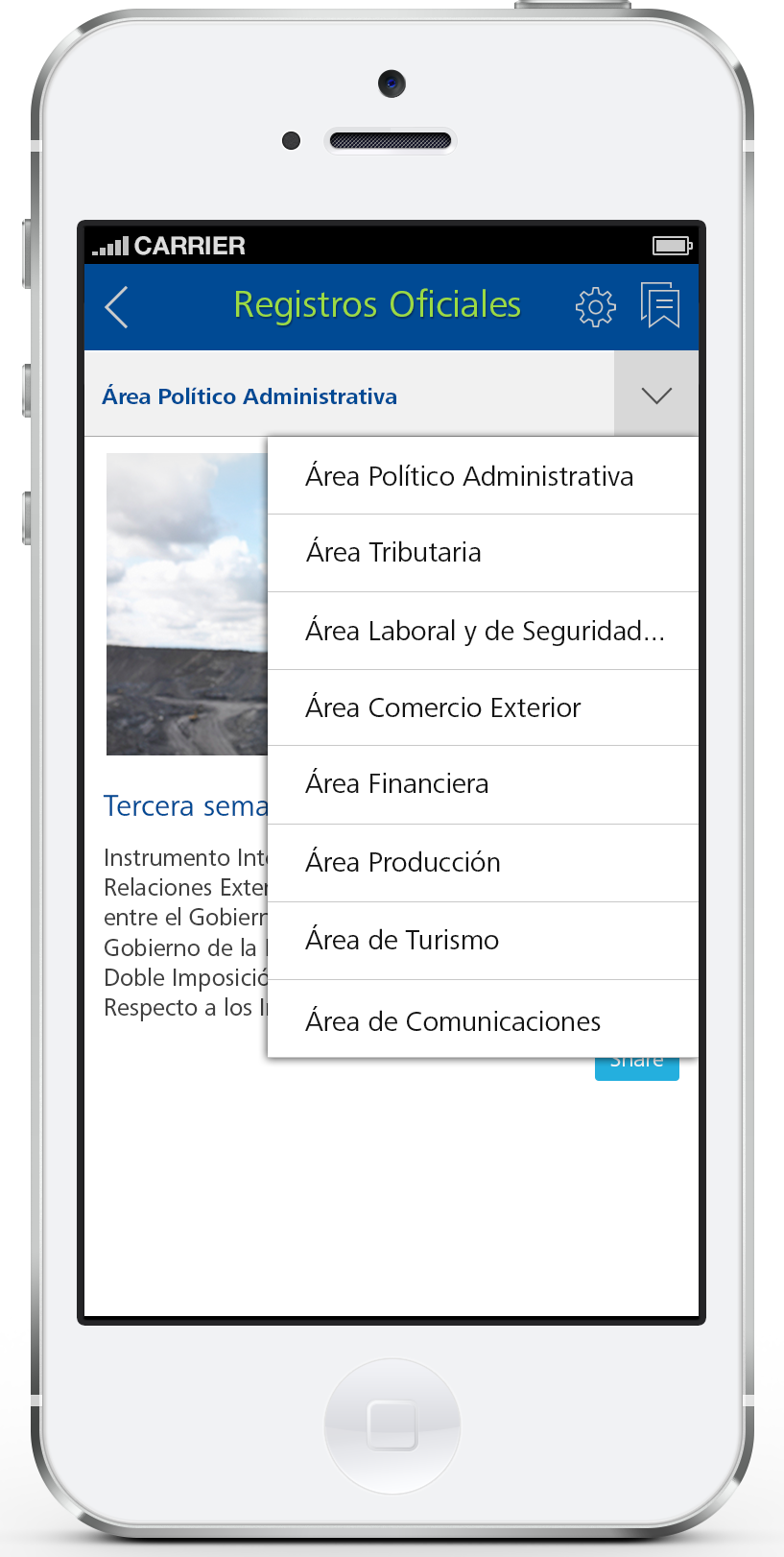Viewport: 784px width, 1557px height.
Task: Tap the phone's home button
Action: pyautogui.click(x=392, y=1425)
